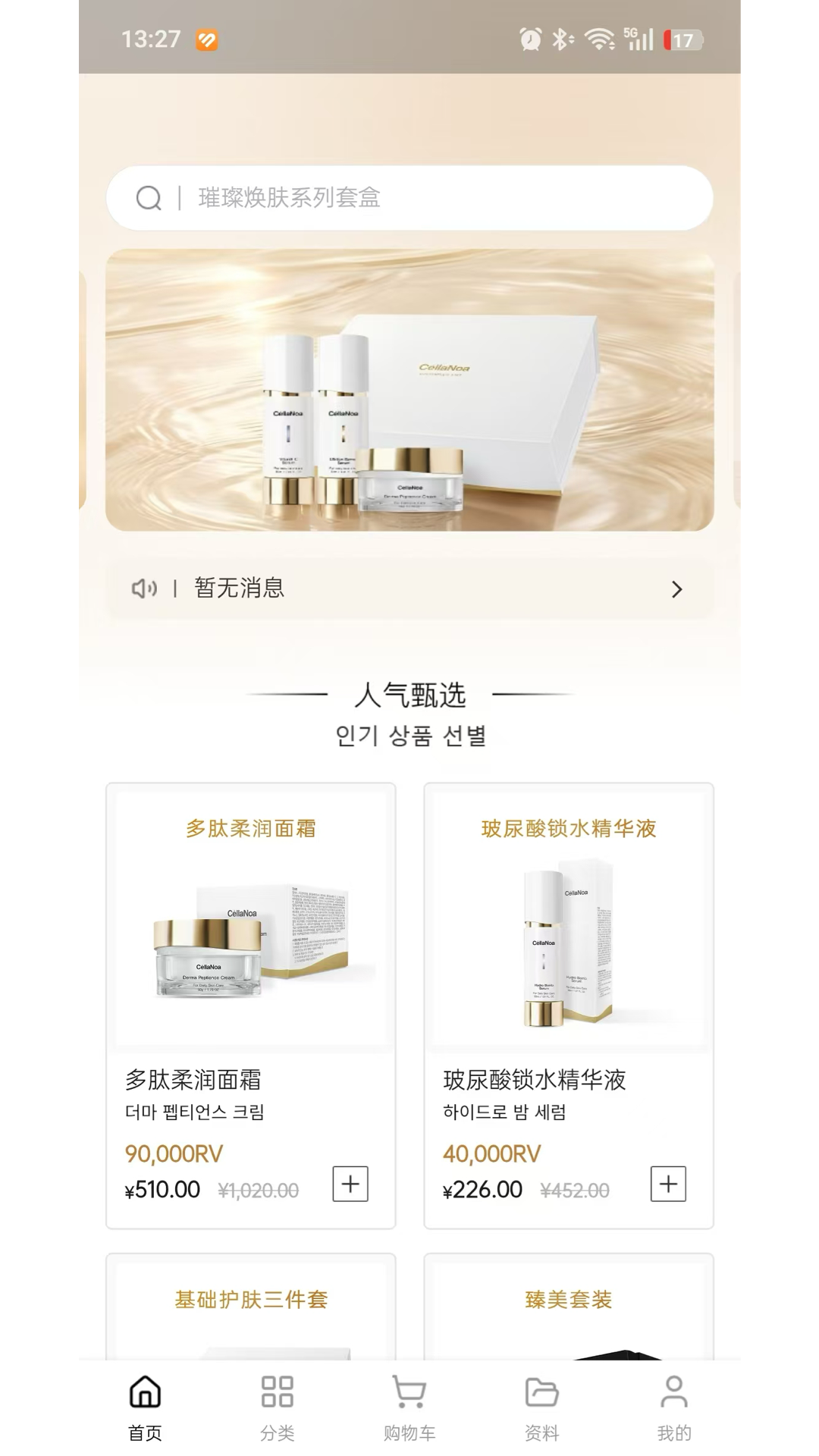Open the search box for 璀璨焕肤系列套盒
This screenshot has width=819, height=1456.
tap(409, 198)
